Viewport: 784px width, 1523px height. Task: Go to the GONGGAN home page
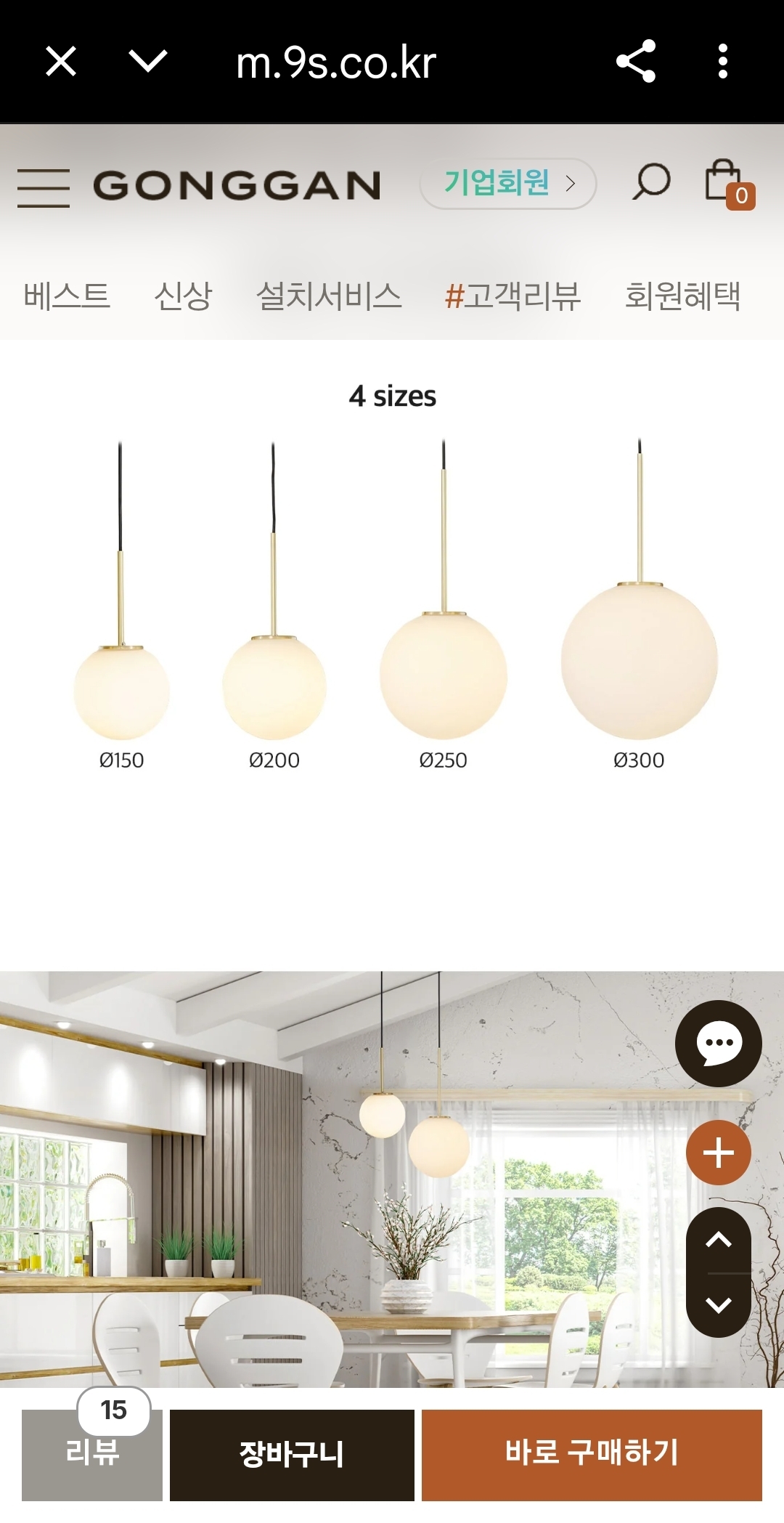(237, 186)
